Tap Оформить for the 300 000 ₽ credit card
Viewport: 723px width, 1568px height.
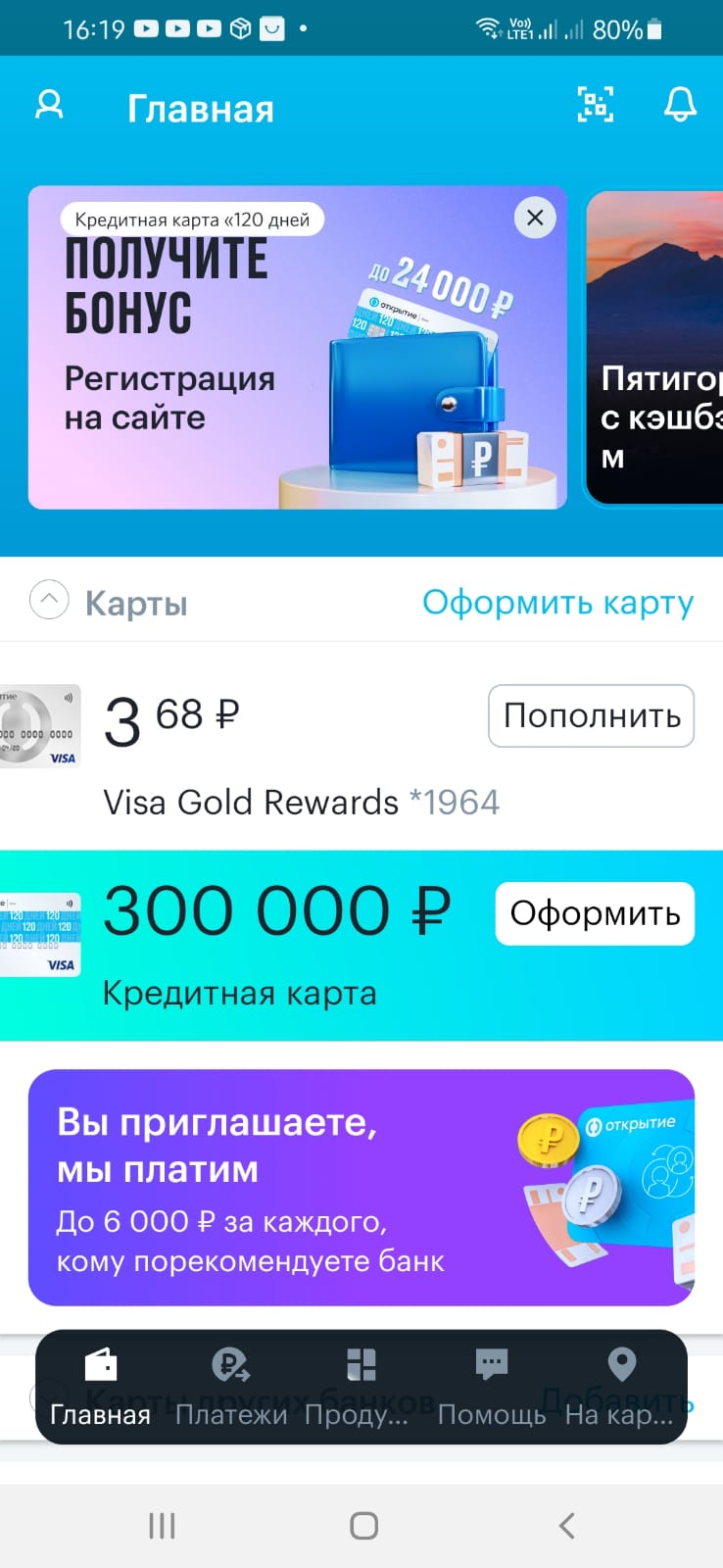595,914
